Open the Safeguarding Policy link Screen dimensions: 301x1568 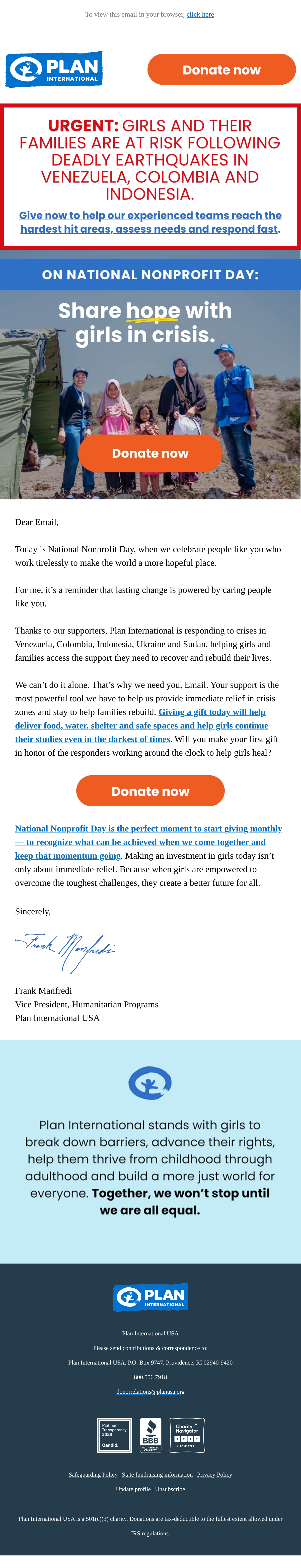tap(93, 1474)
